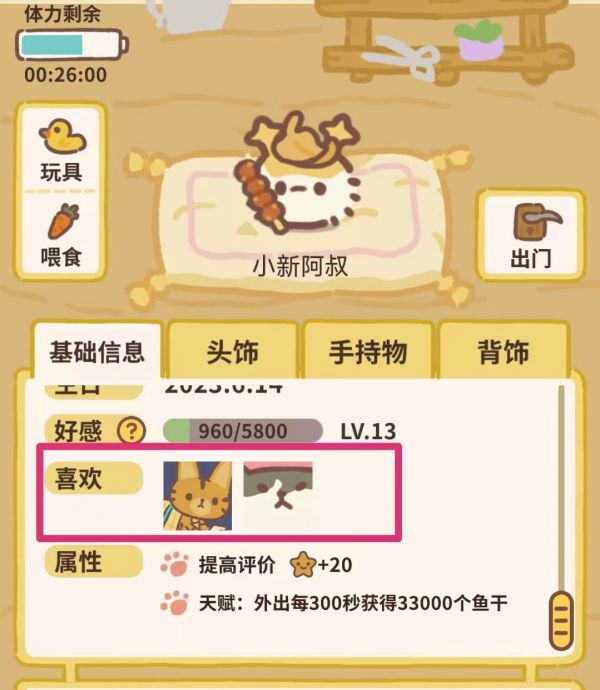Open the 背饰 tab
This screenshot has height=690, width=600.
point(503,351)
